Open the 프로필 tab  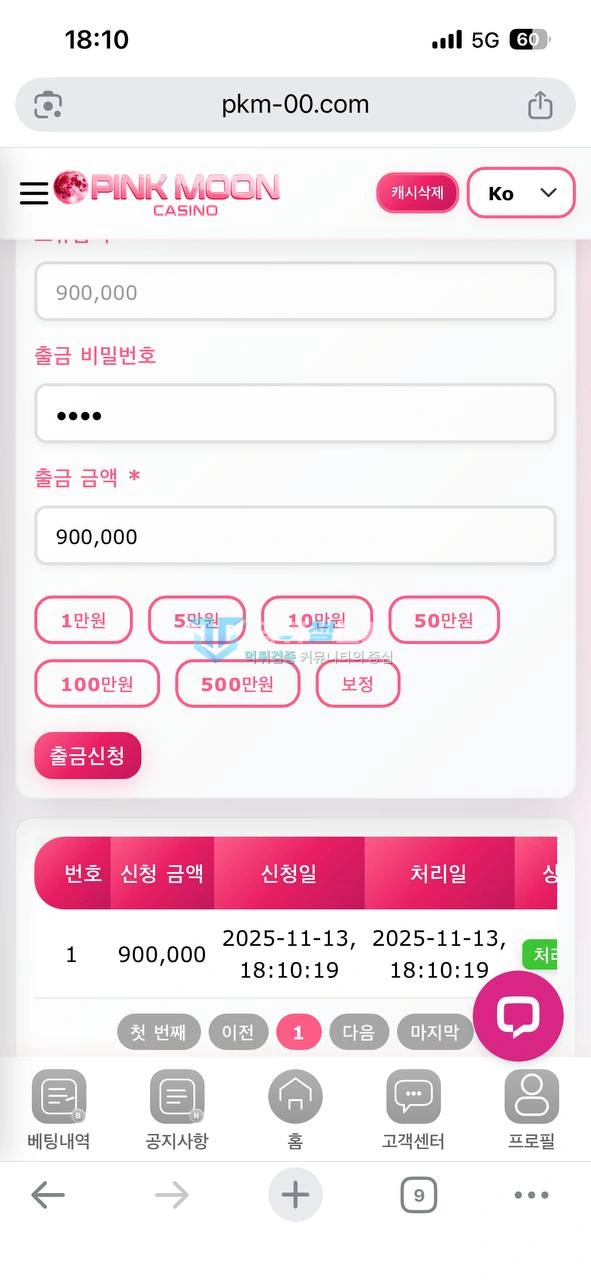531,1110
